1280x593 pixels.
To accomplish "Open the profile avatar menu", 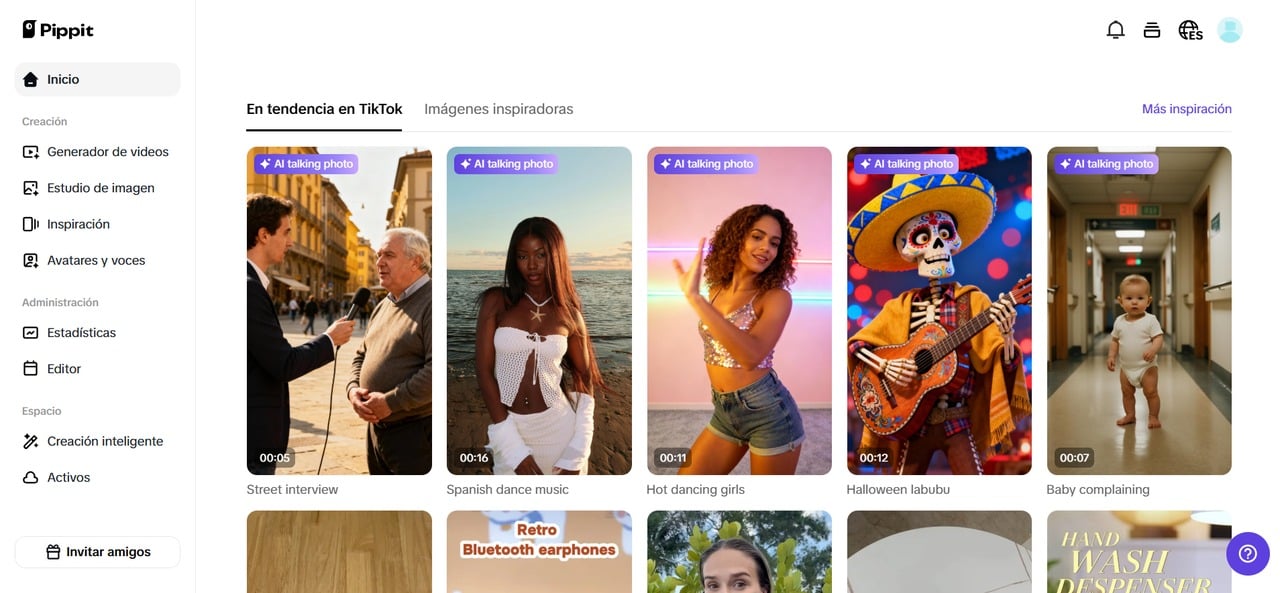I will click(x=1229, y=30).
